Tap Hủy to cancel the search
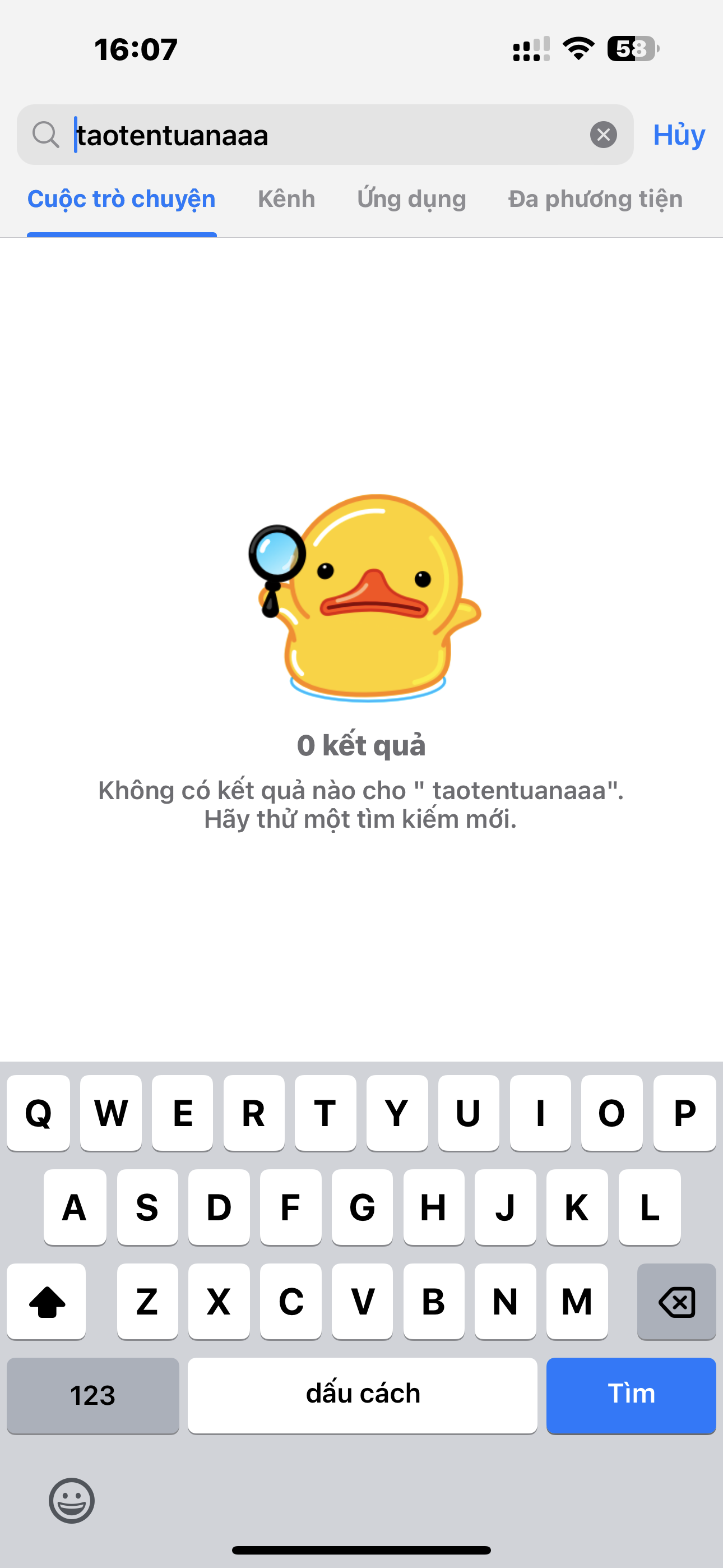This screenshot has width=723, height=1568. 679,135
